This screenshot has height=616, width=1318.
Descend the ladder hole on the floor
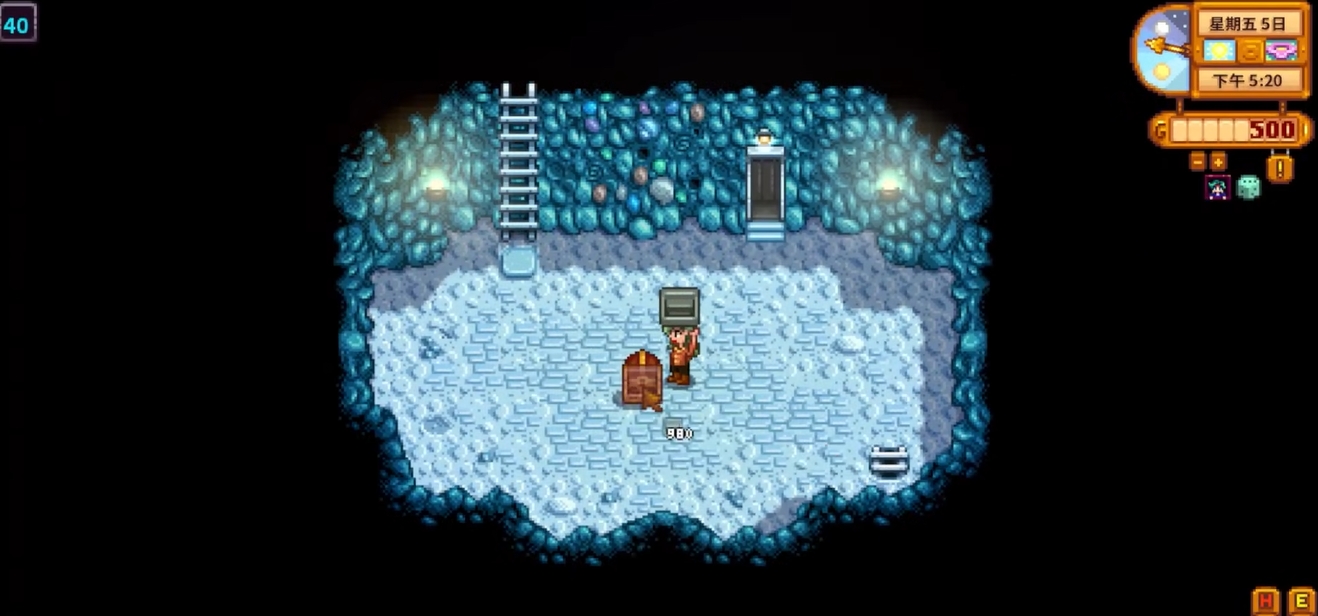pyautogui.click(x=888, y=461)
